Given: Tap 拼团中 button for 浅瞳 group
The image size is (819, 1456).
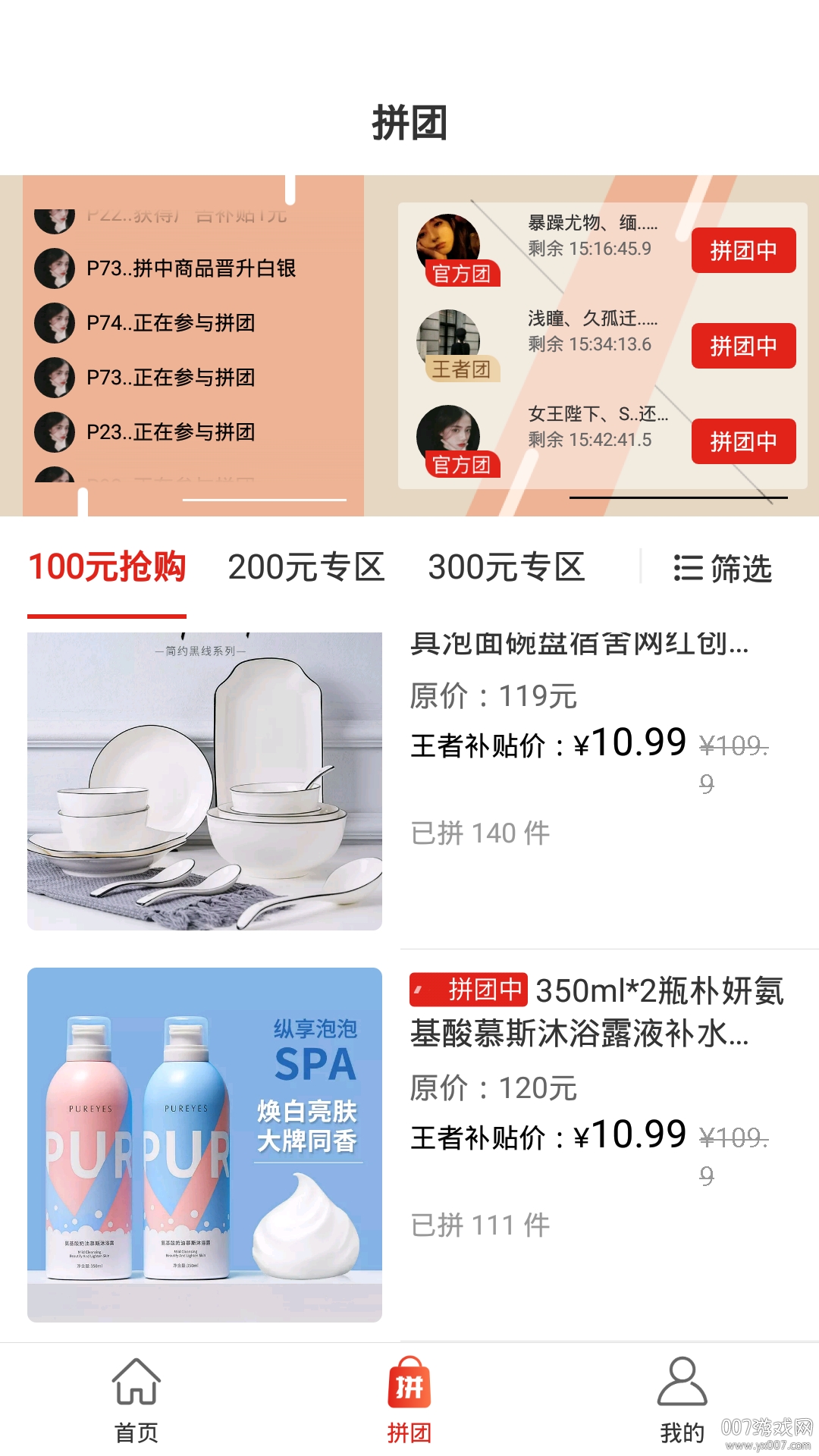Looking at the screenshot, I should coord(743,346).
